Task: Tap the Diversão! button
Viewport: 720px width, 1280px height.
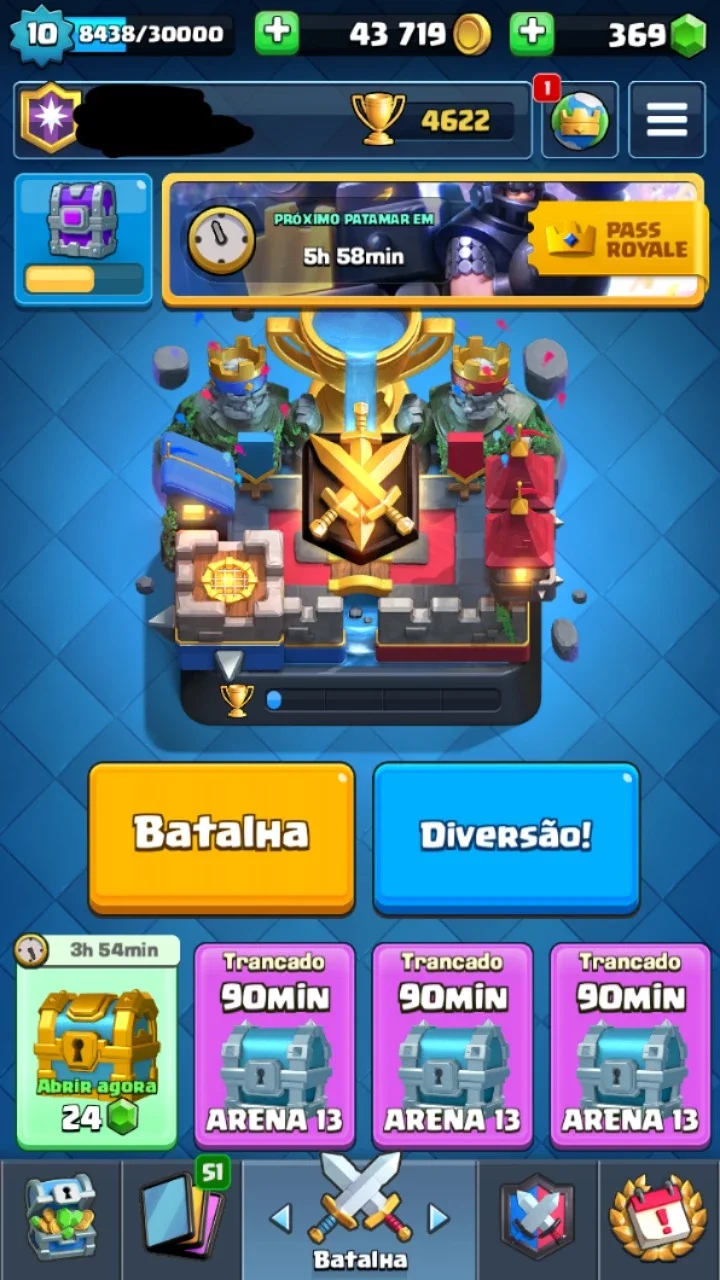Action: coord(506,838)
